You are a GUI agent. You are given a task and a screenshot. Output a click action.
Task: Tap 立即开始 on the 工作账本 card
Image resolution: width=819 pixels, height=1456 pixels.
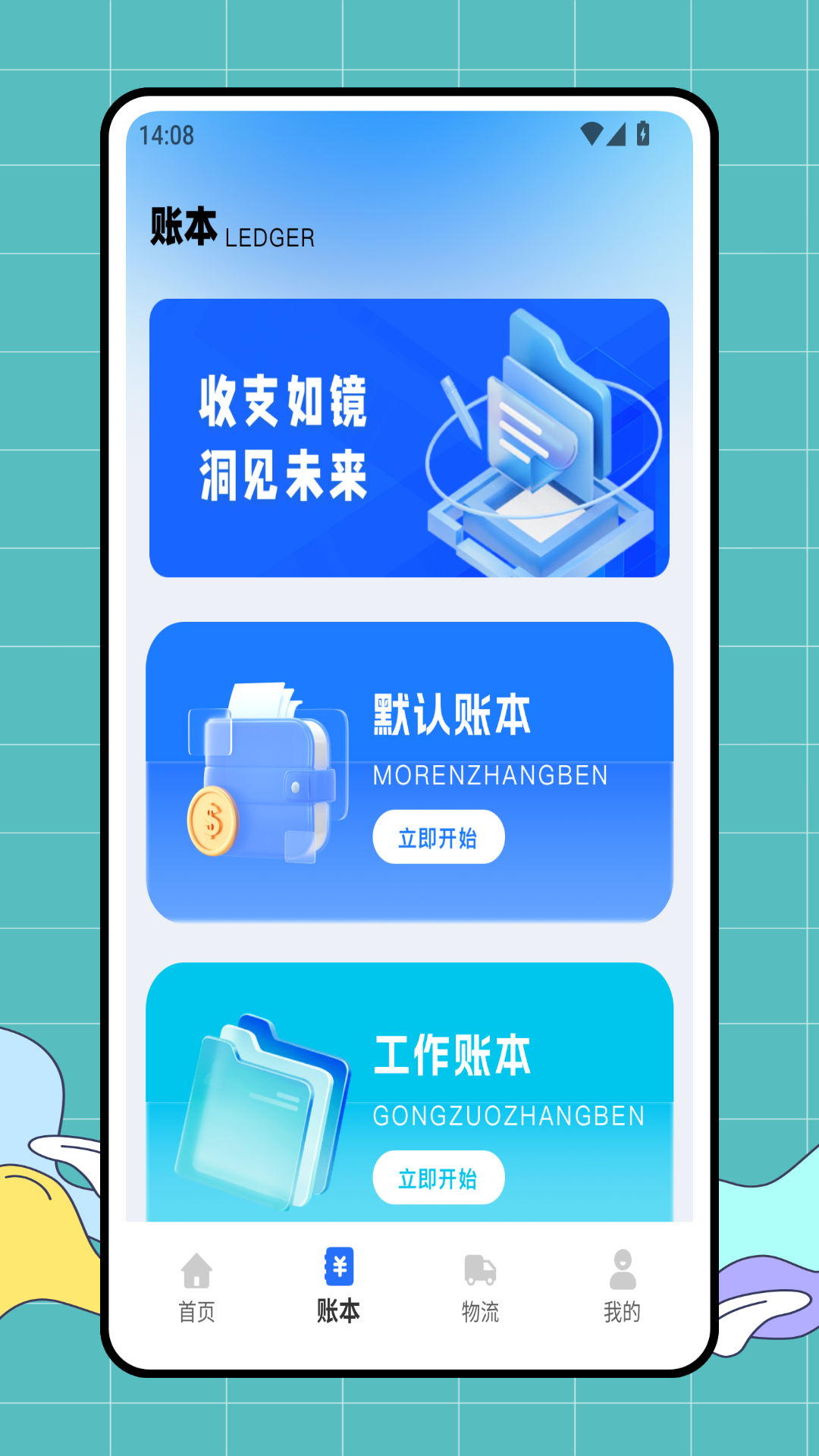(x=440, y=1177)
